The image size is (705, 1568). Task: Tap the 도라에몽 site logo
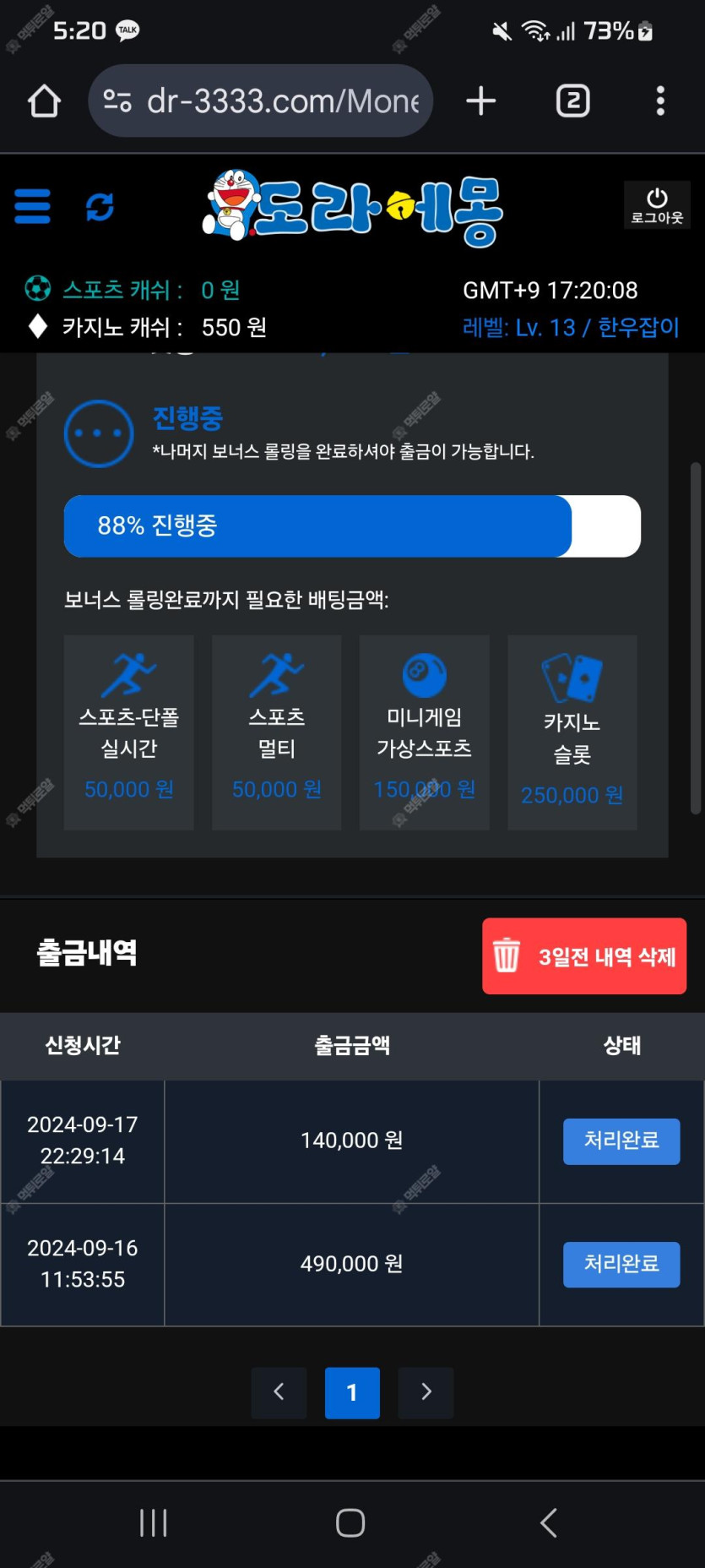tap(353, 208)
